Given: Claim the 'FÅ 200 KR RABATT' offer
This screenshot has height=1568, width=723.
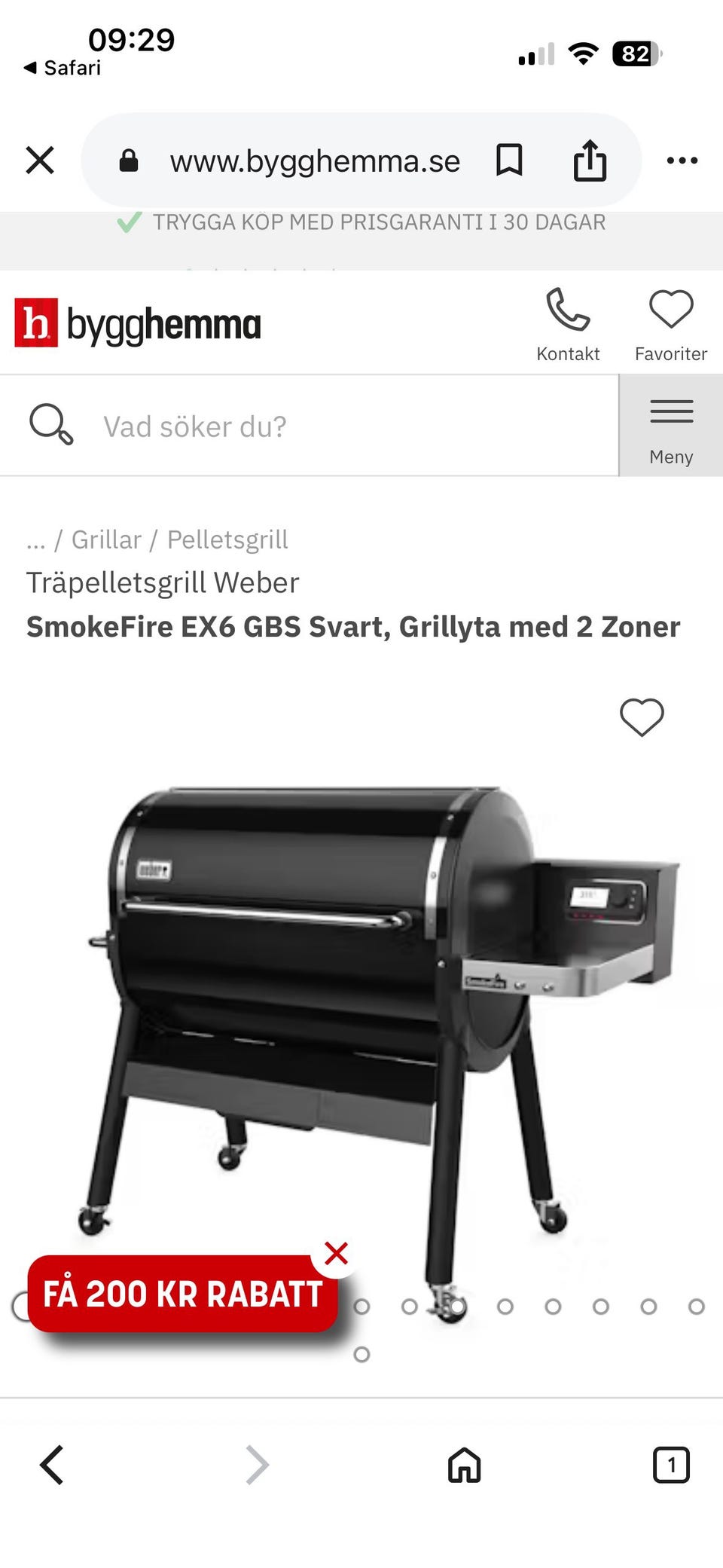Looking at the screenshot, I should tap(182, 1294).
